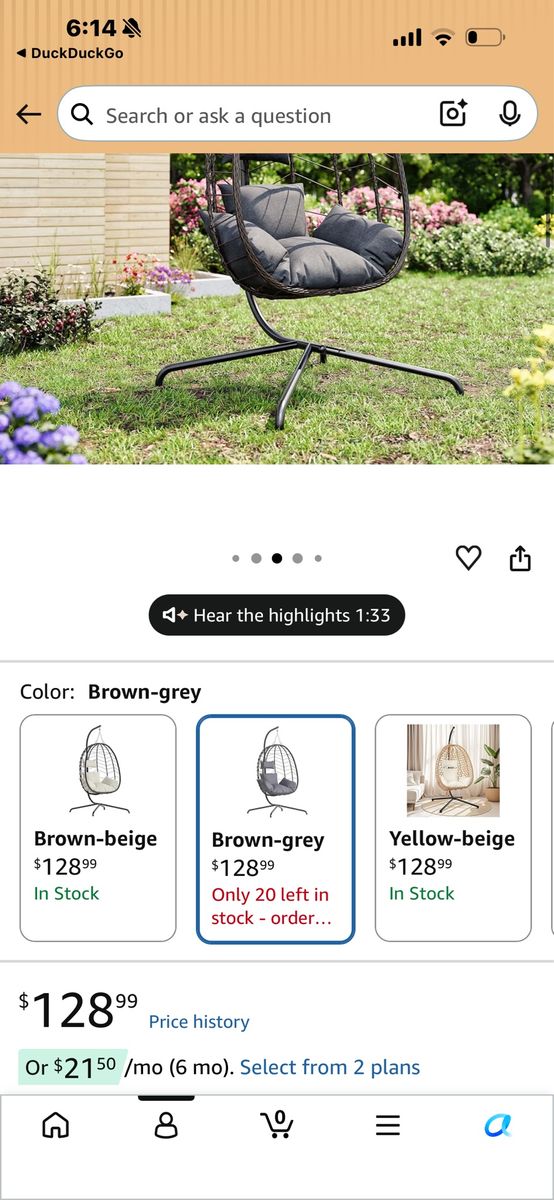Open the hamburger menu tab
This screenshot has width=554, height=1200.
click(x=388, y=1126)
